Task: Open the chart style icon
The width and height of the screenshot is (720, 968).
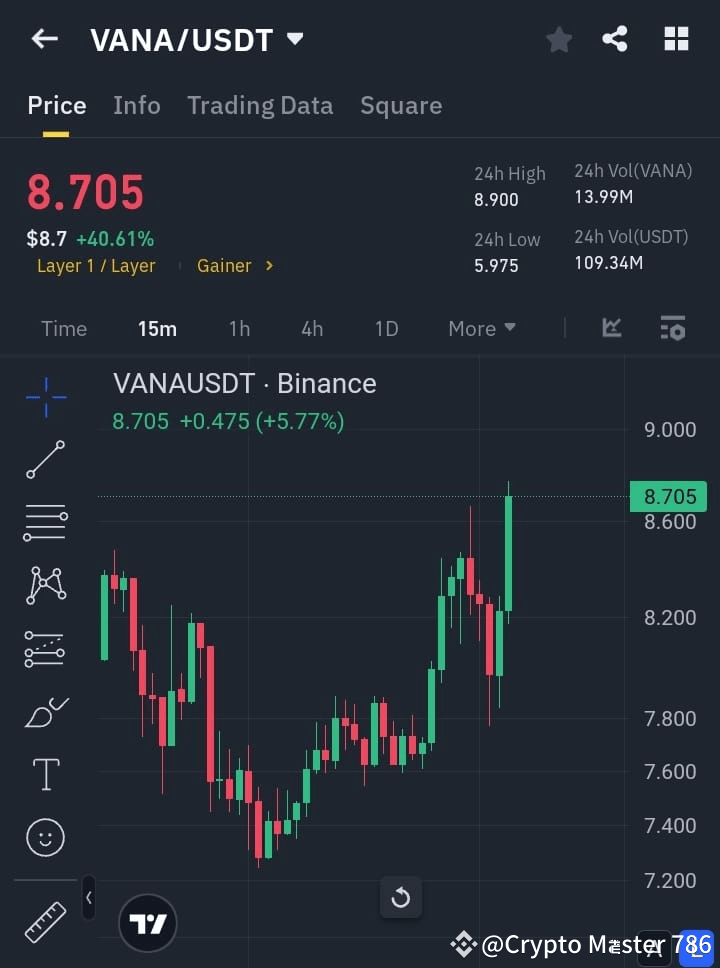Action: pos(611,328)
